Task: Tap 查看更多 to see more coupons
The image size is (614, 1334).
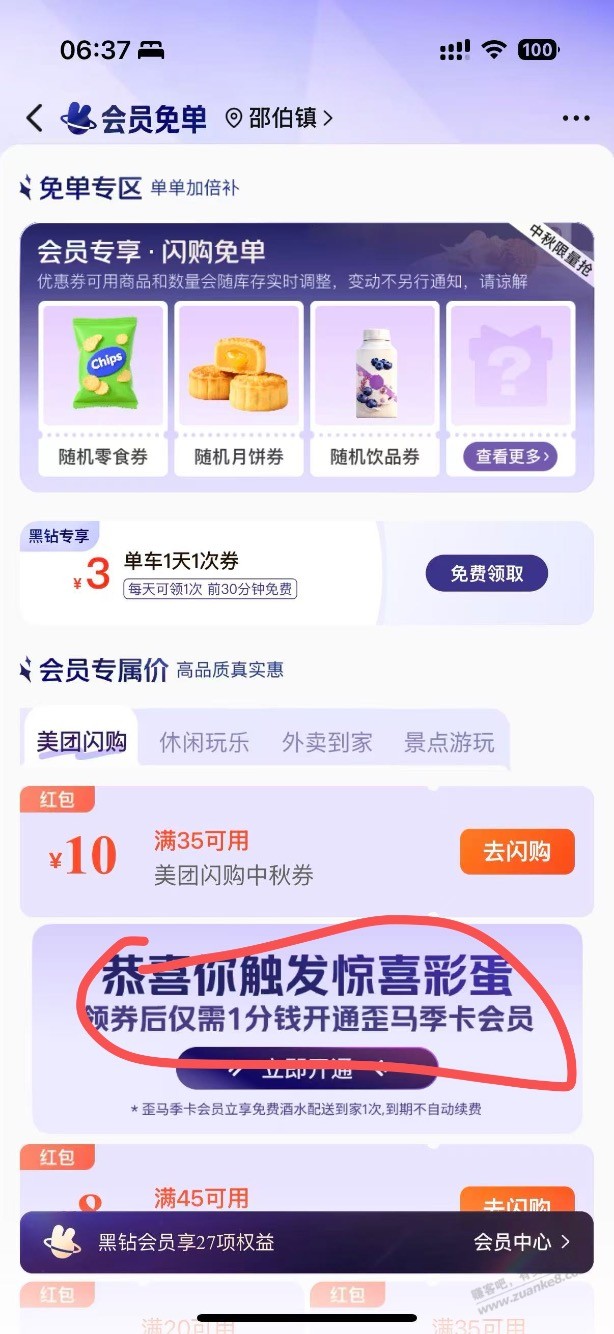Action: (510, 457)
